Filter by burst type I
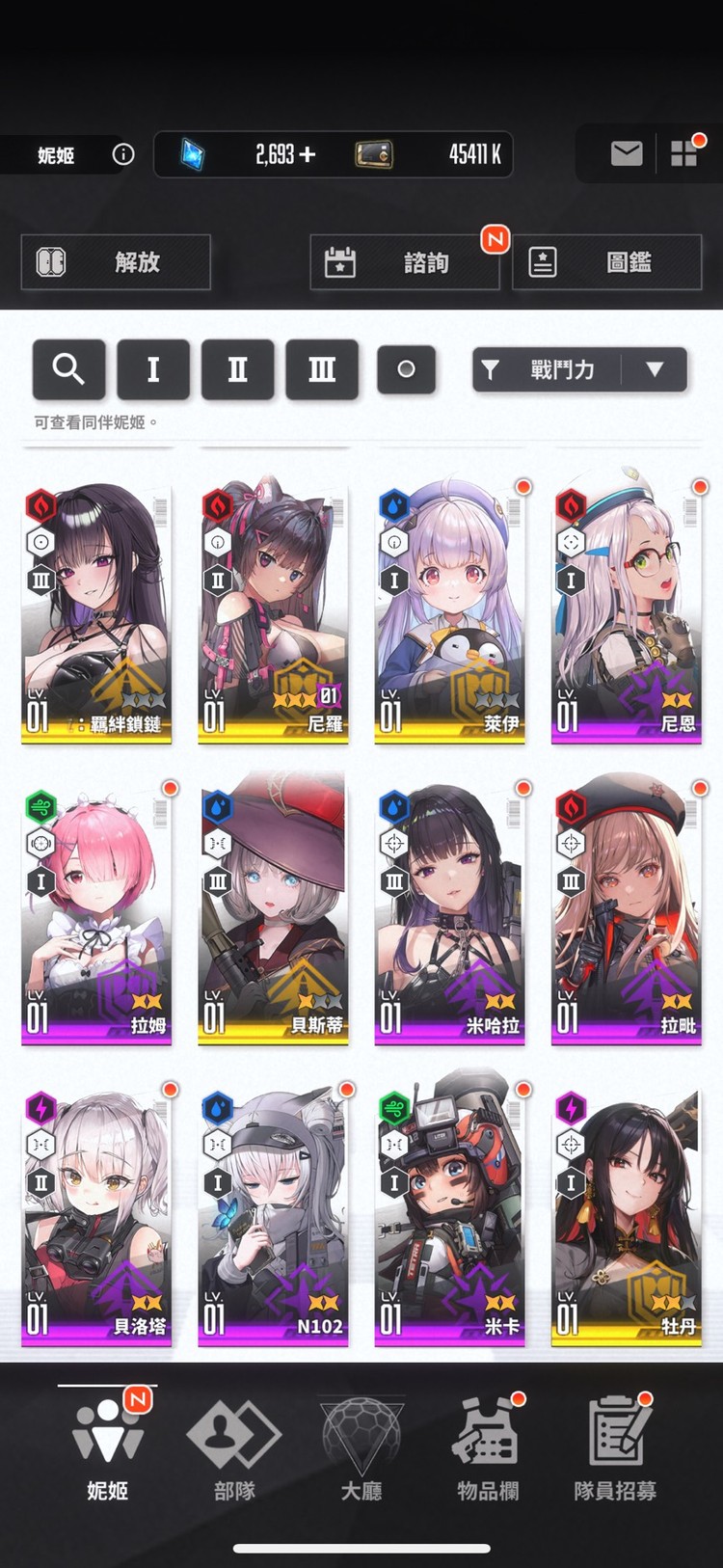Screen dimensions: 723x1568 pos(152,369)
